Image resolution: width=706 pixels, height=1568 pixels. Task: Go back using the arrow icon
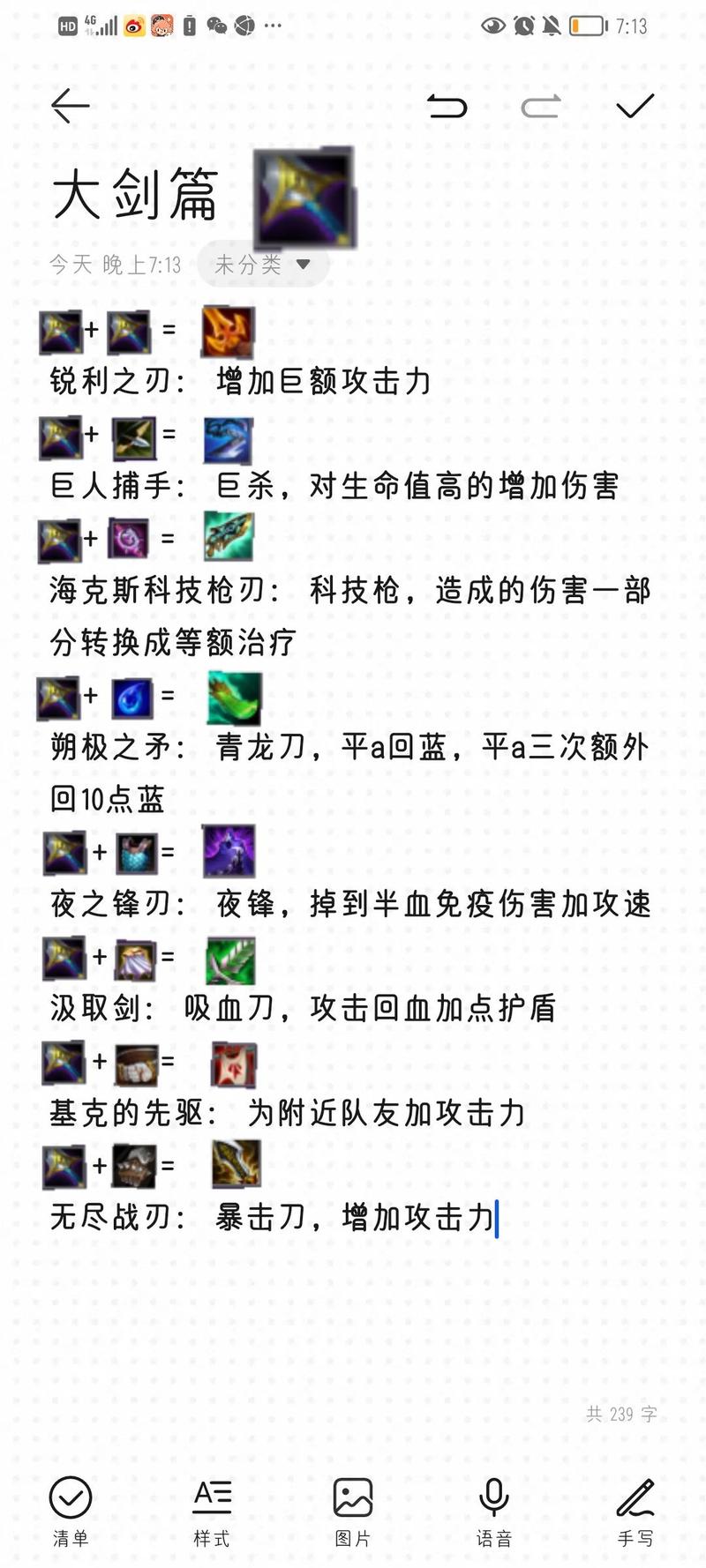click(x=71, y=107)
